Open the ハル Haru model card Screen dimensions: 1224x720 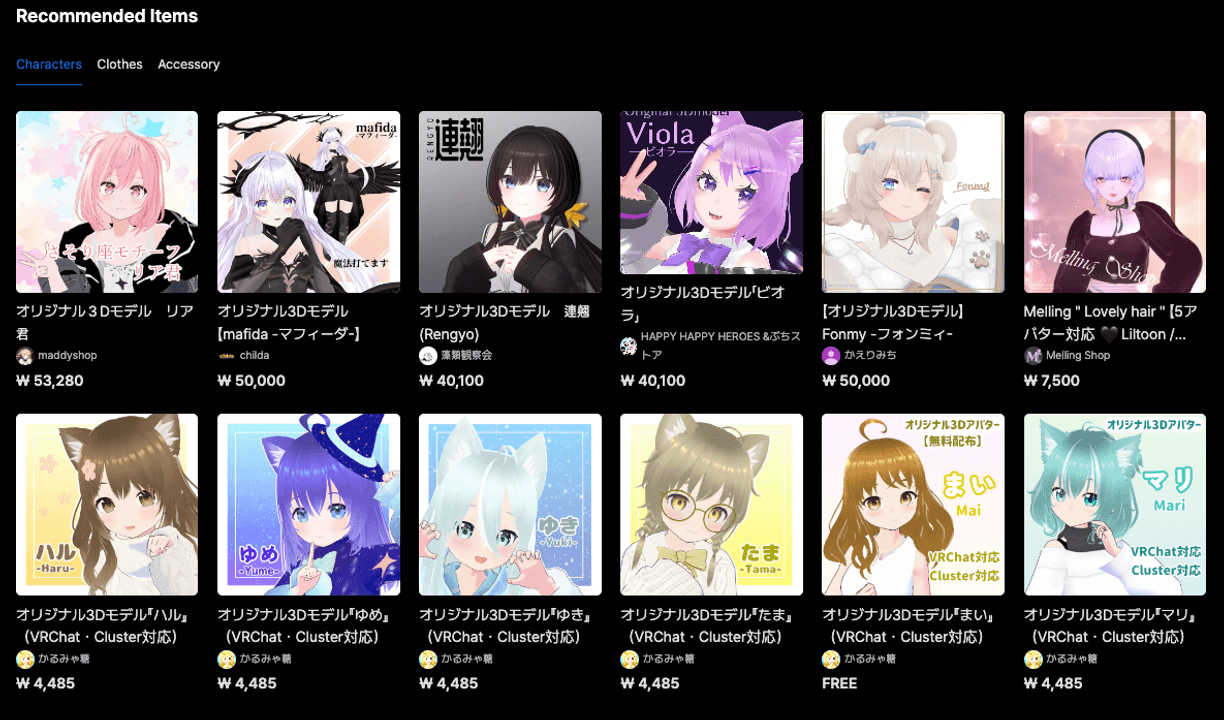(107, 505)
